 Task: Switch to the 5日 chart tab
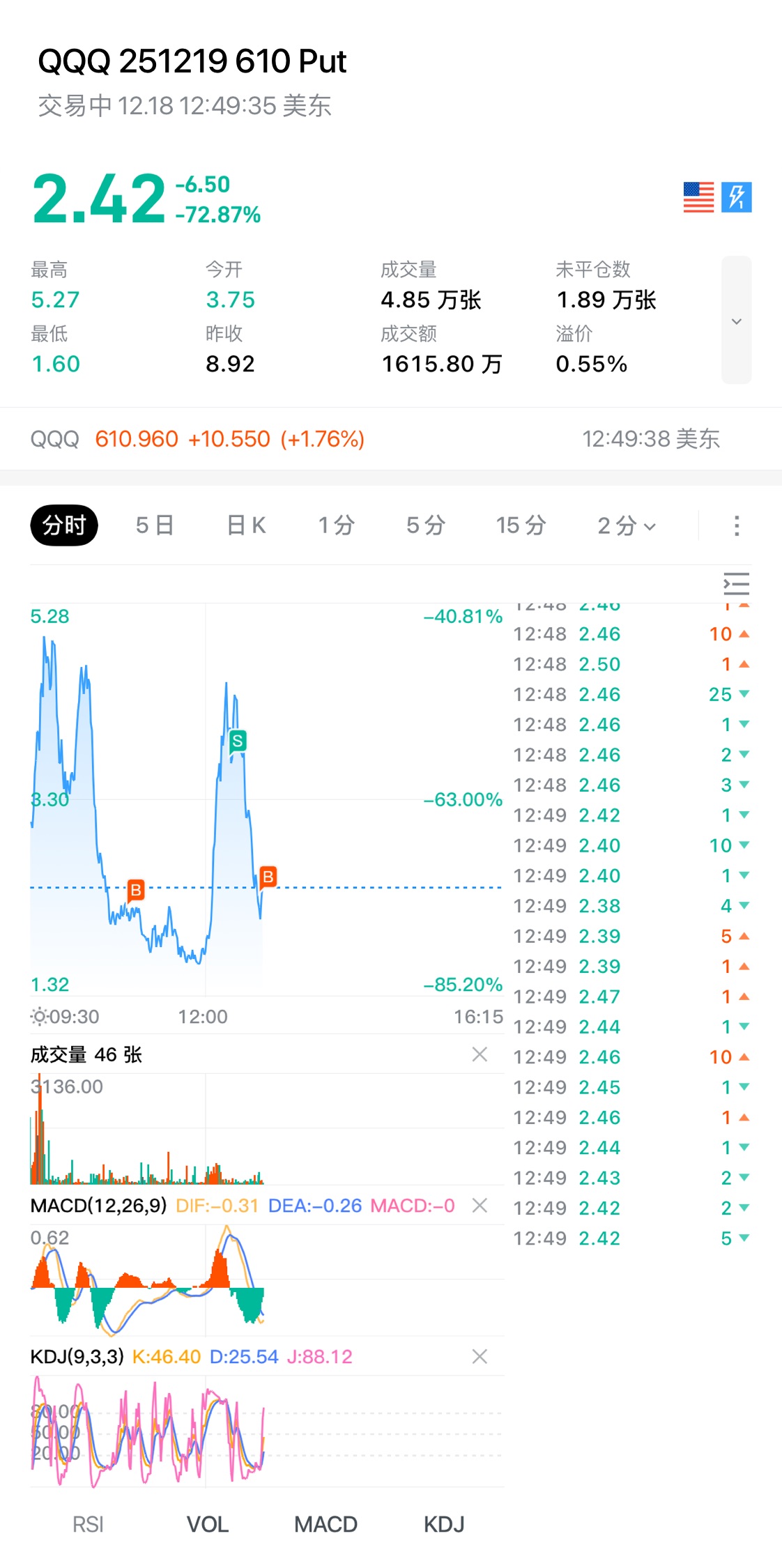[155, 525]
